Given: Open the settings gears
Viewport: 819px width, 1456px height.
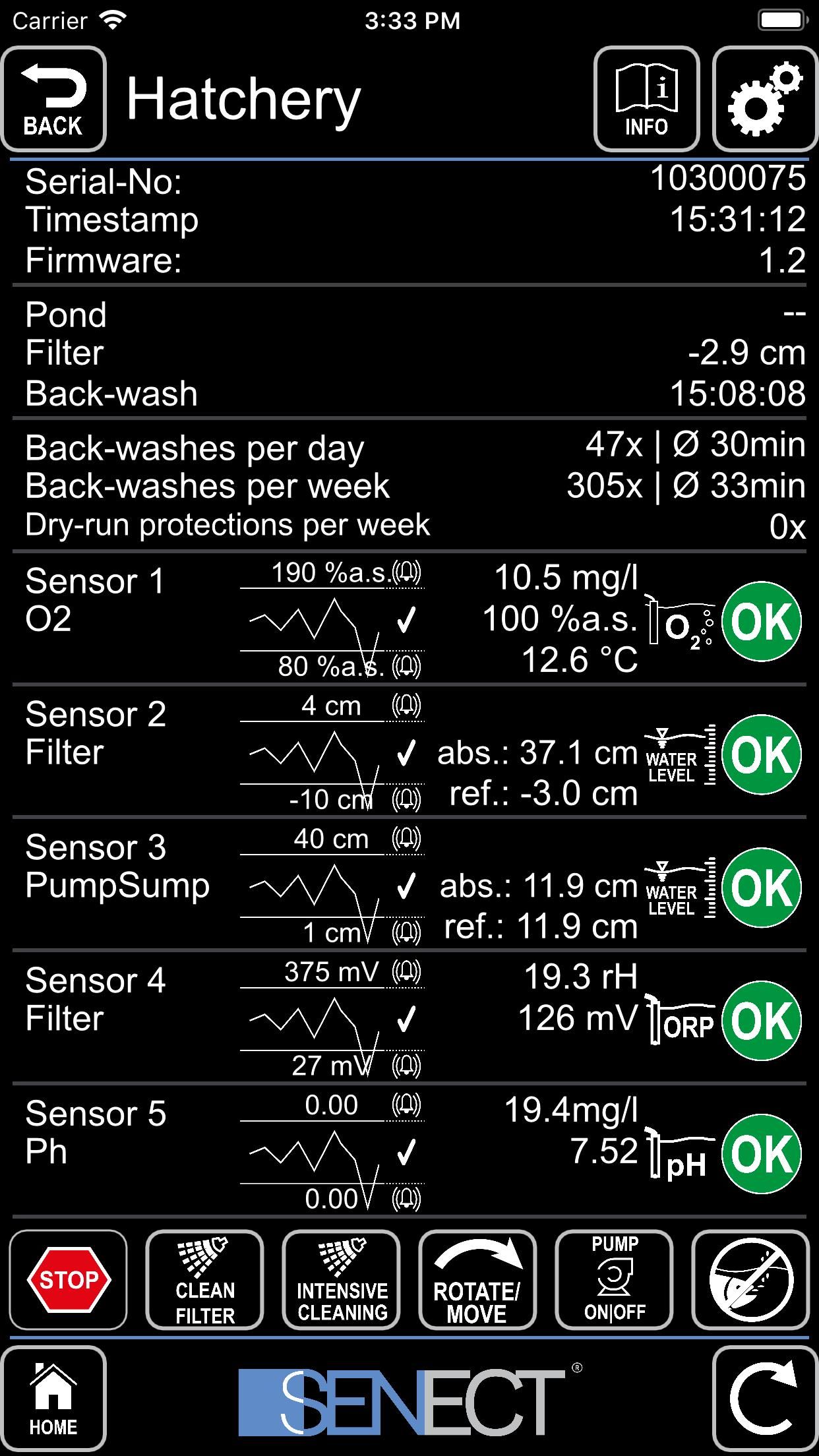Looking at the screenshot, I should [766, 99].
